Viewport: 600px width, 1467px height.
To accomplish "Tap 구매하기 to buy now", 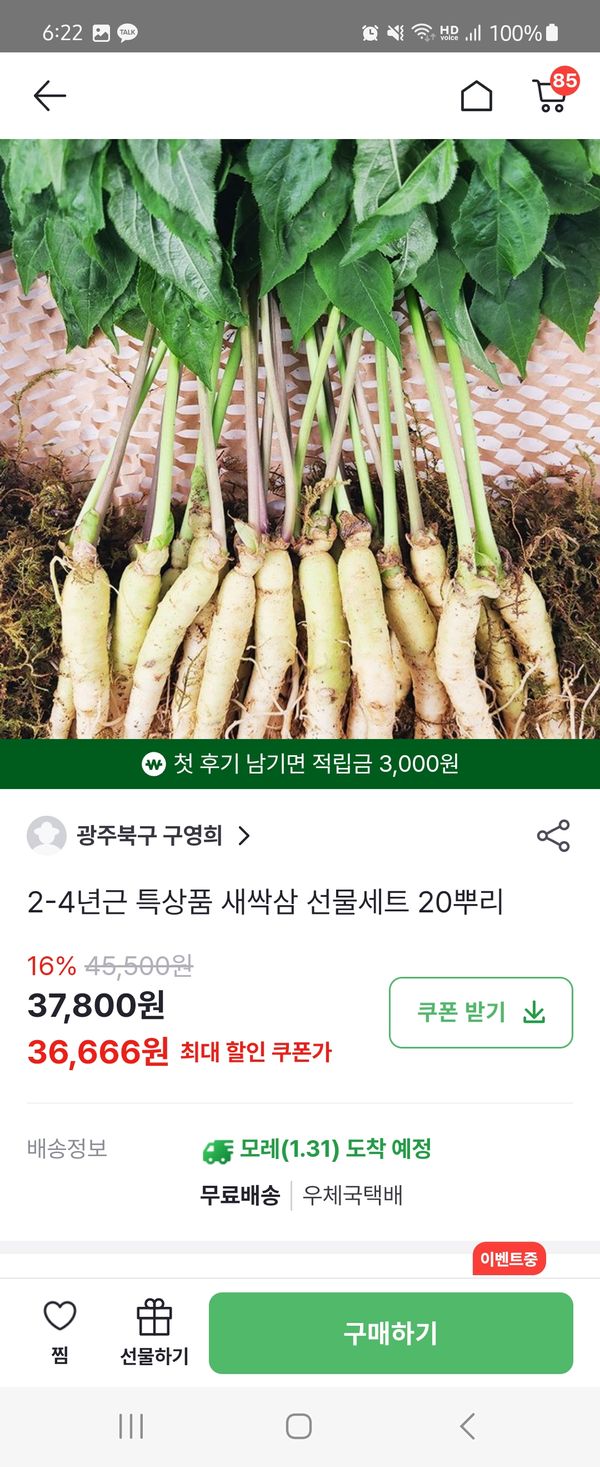I will 390,1332.
